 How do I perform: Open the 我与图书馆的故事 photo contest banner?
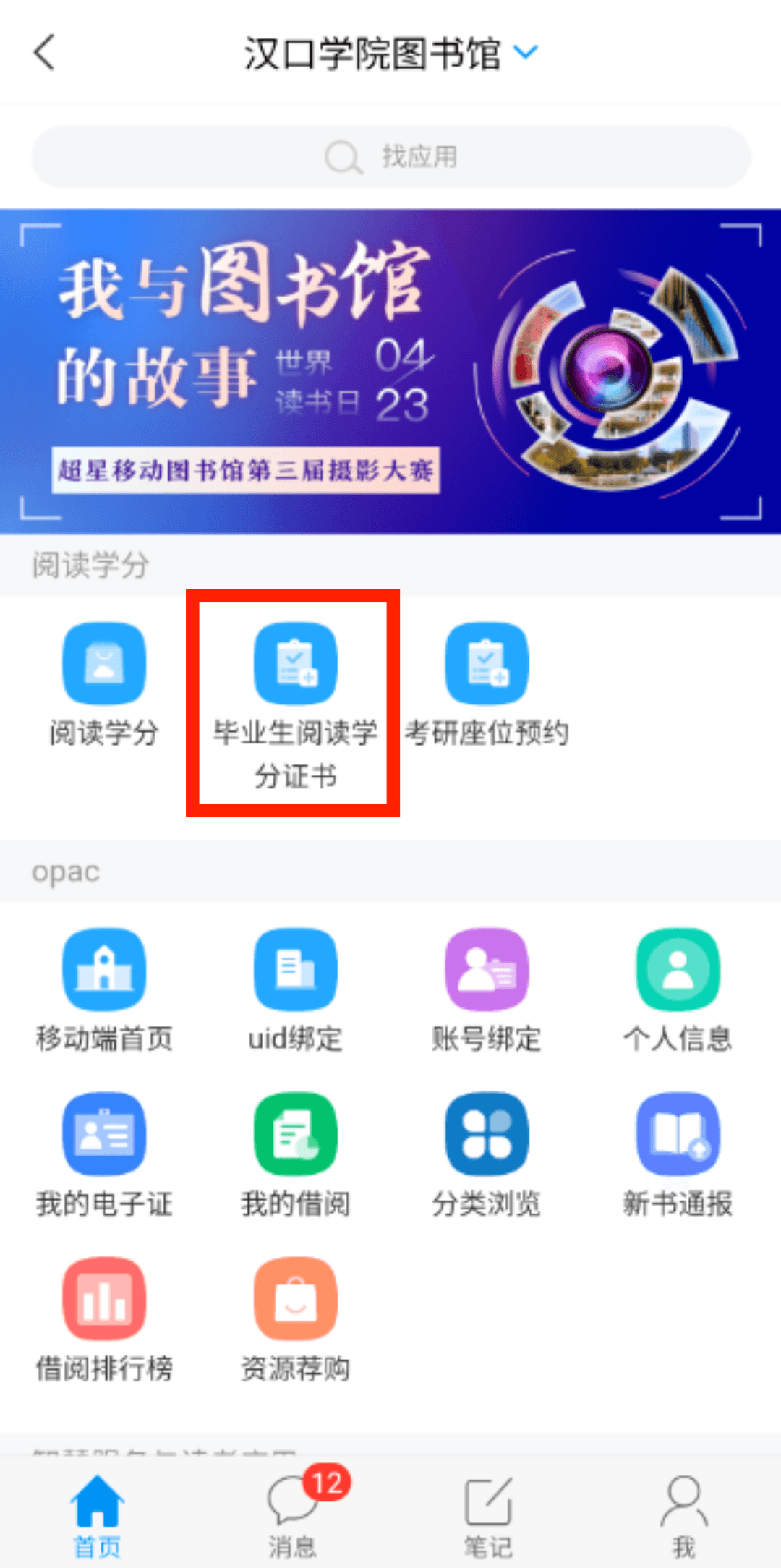[390, 371]
